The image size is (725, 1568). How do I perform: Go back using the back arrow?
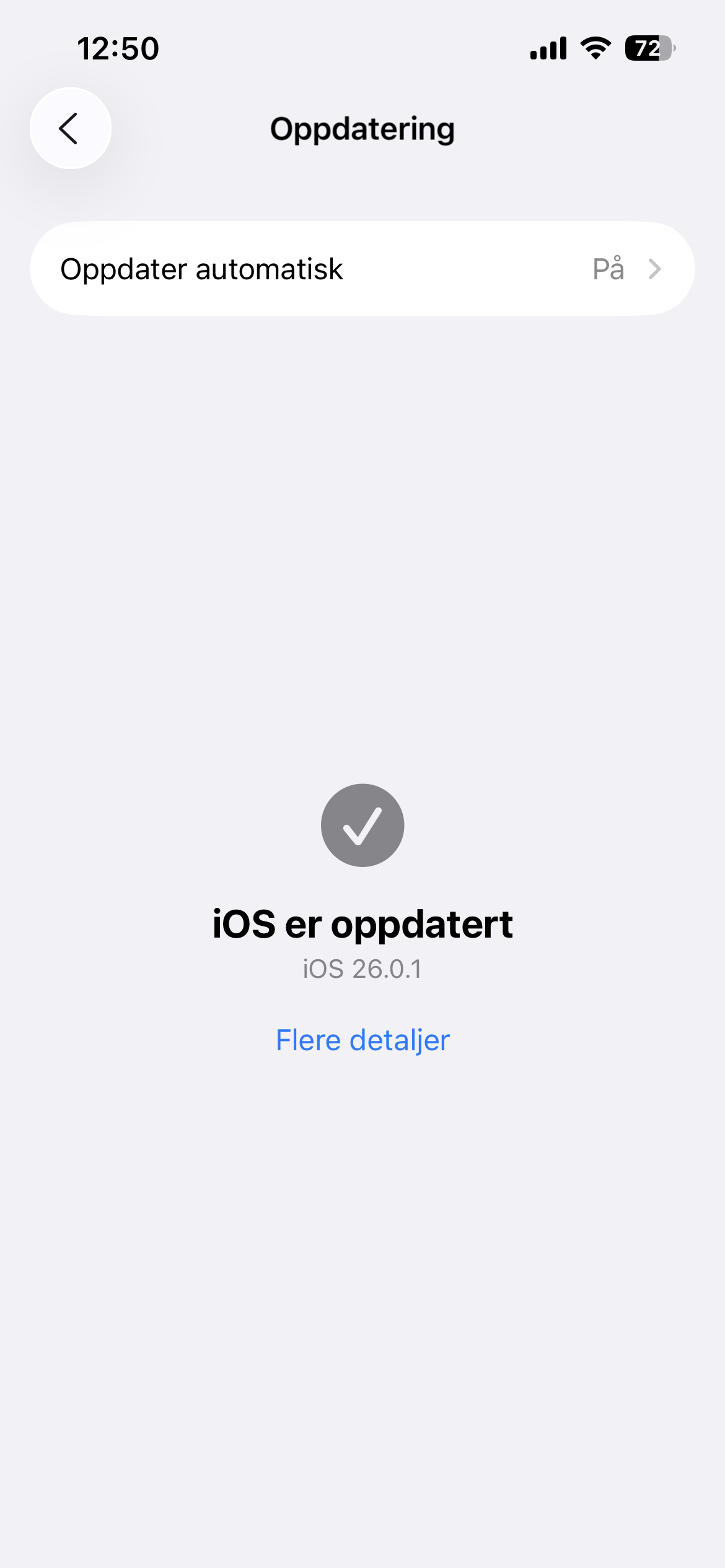point(70,128)
